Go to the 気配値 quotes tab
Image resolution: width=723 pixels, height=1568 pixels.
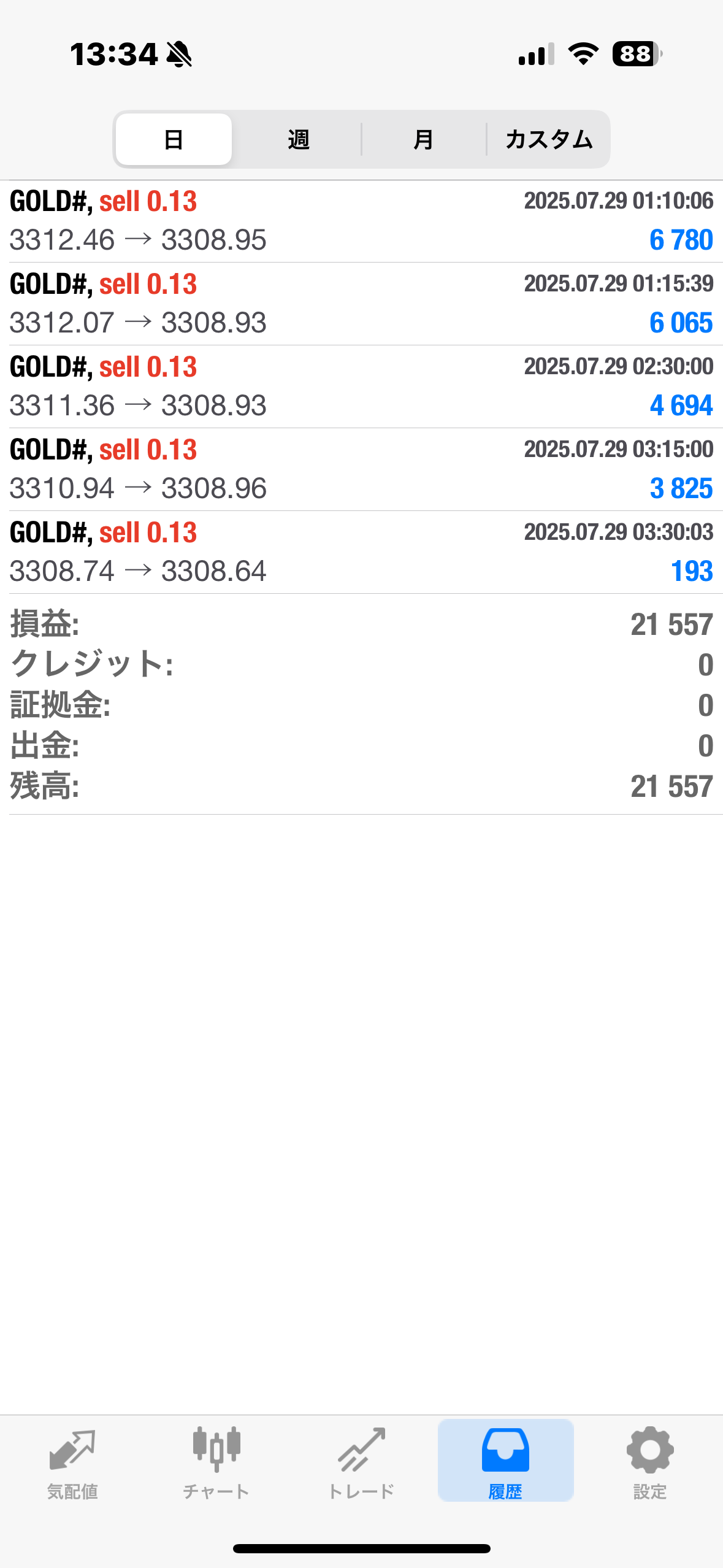(72, 1463)
